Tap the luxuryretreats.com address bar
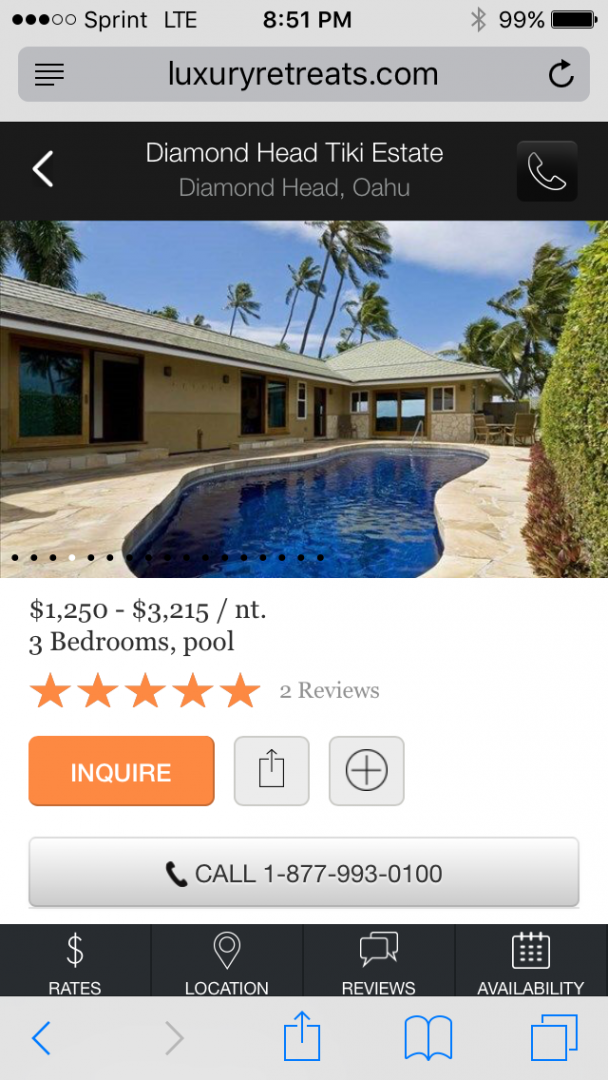Screen dimensions: 608x1080 304,74
